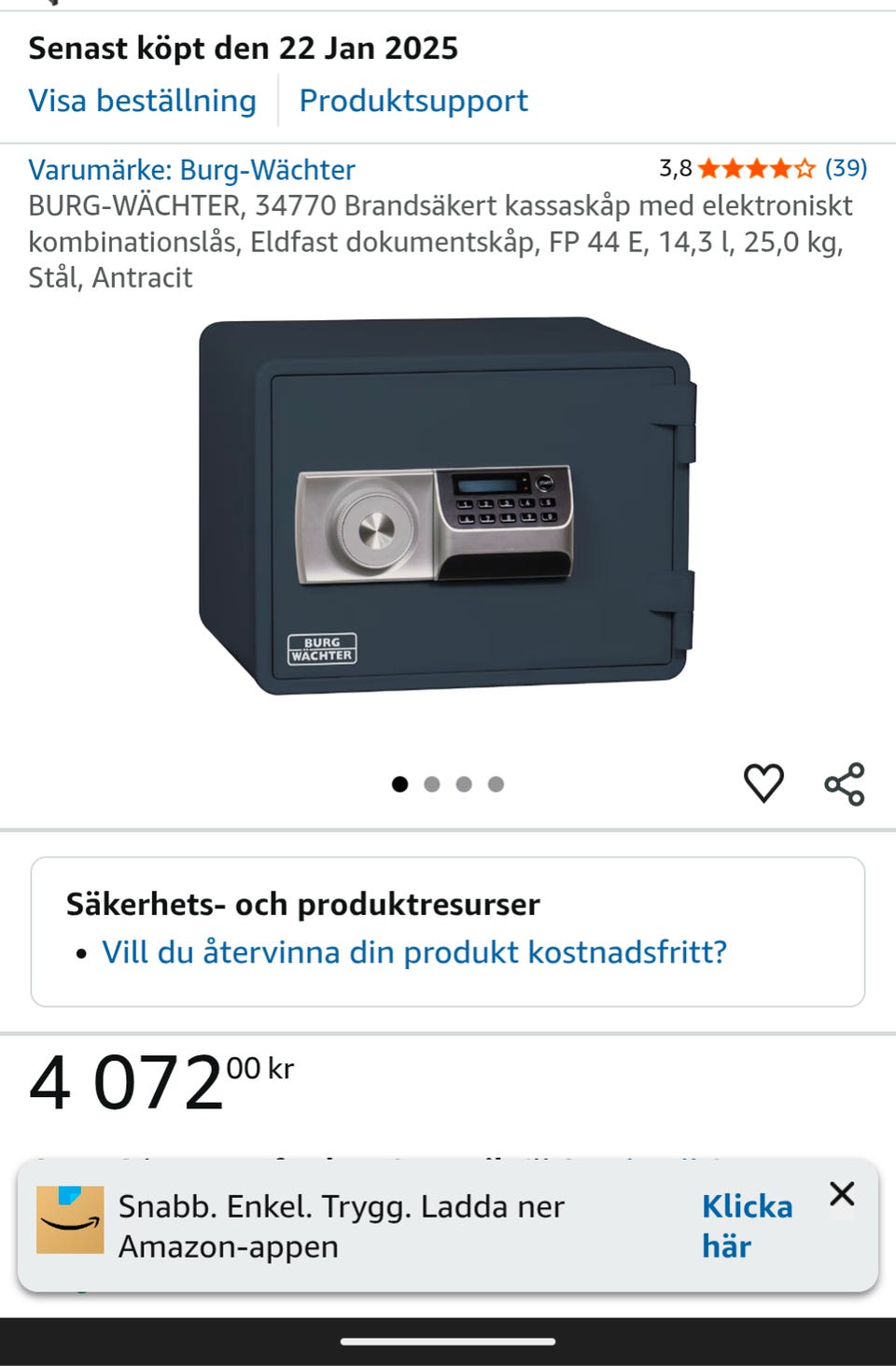Tap the heart icon to favorite product
The width and height of the screenshot is (896, 1366).
tap(764, 782)
